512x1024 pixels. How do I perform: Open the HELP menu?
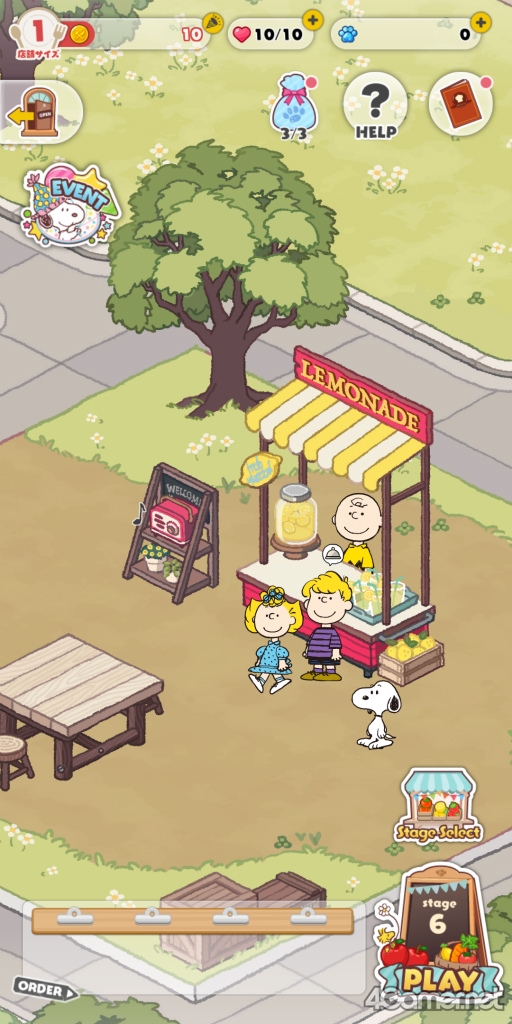[x=376, y=104]
